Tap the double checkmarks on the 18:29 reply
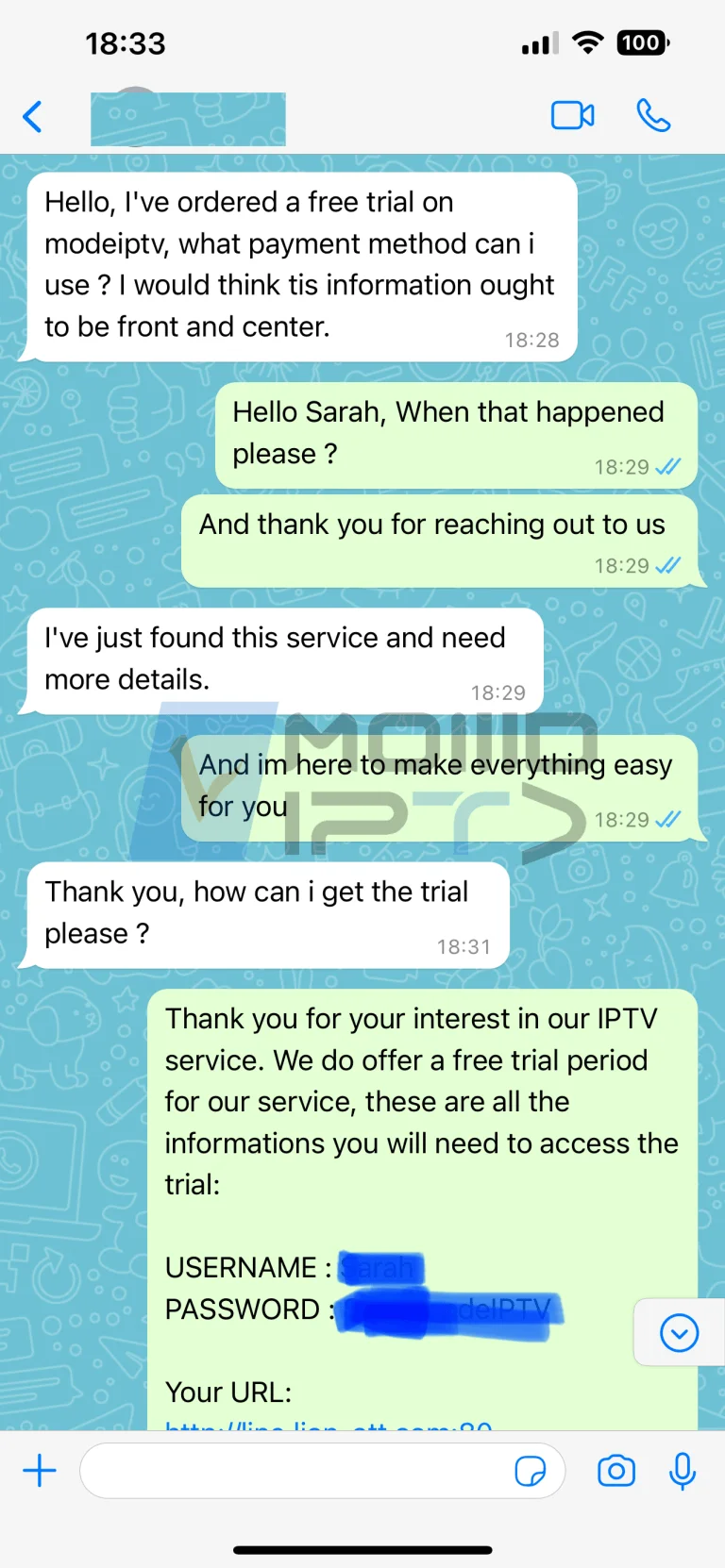725x1568 pixels. 667,466
